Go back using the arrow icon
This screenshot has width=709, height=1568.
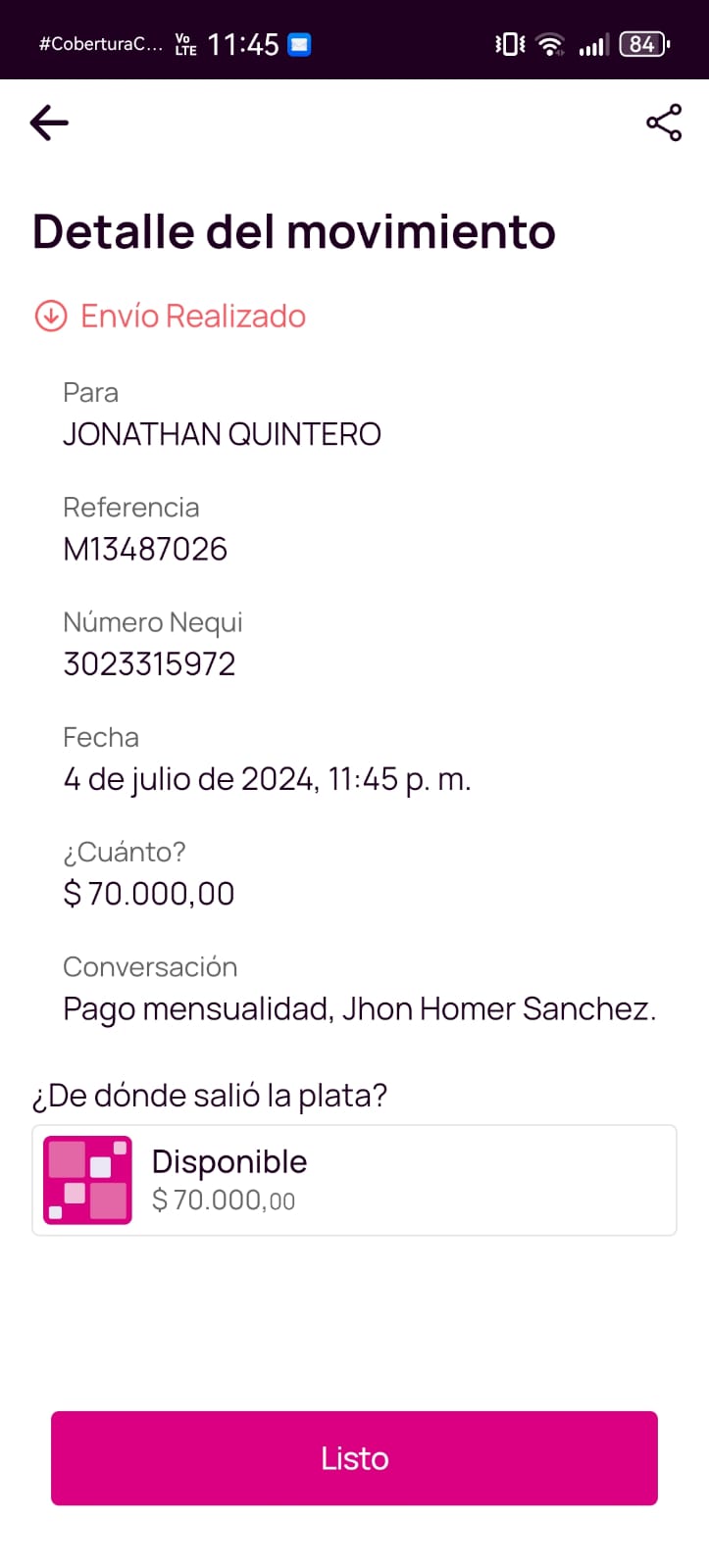[x=49, y=122]
